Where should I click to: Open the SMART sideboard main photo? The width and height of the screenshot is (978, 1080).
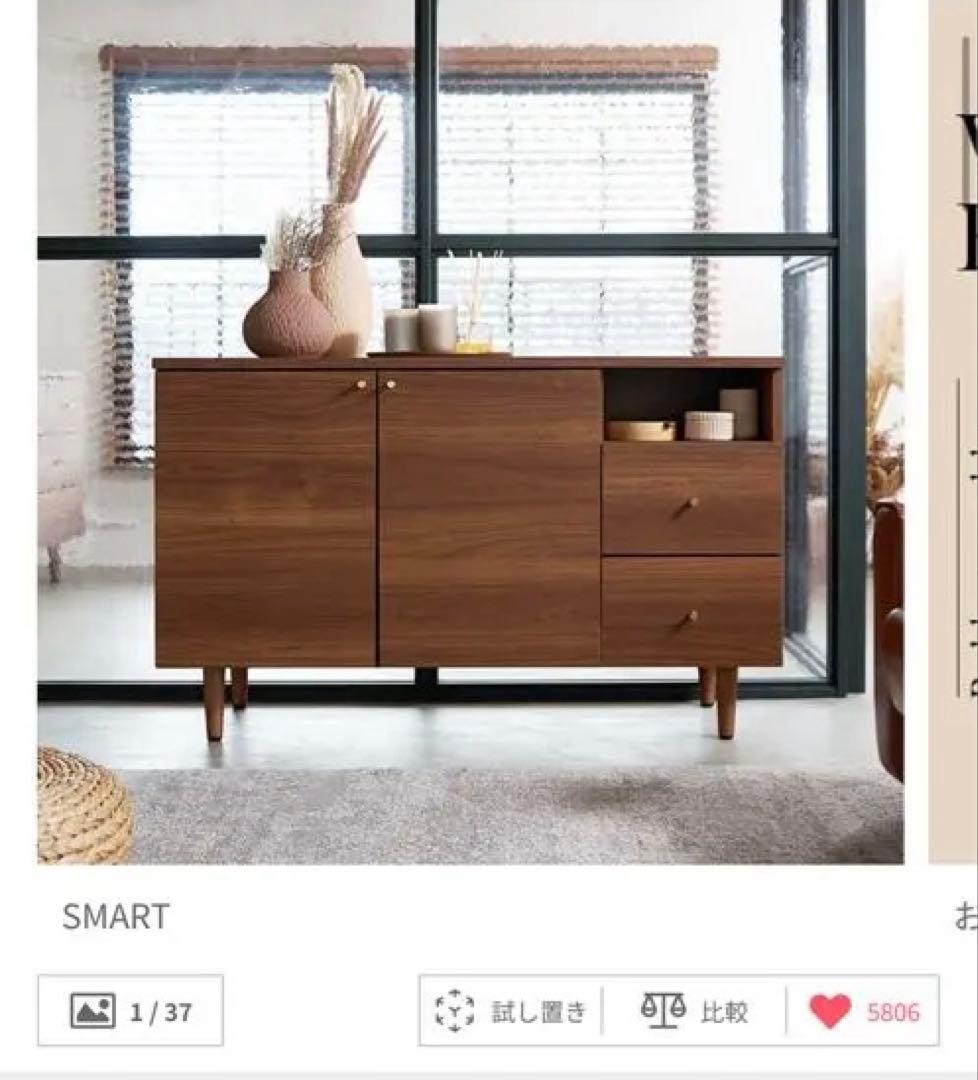click(x=470, y=430)
